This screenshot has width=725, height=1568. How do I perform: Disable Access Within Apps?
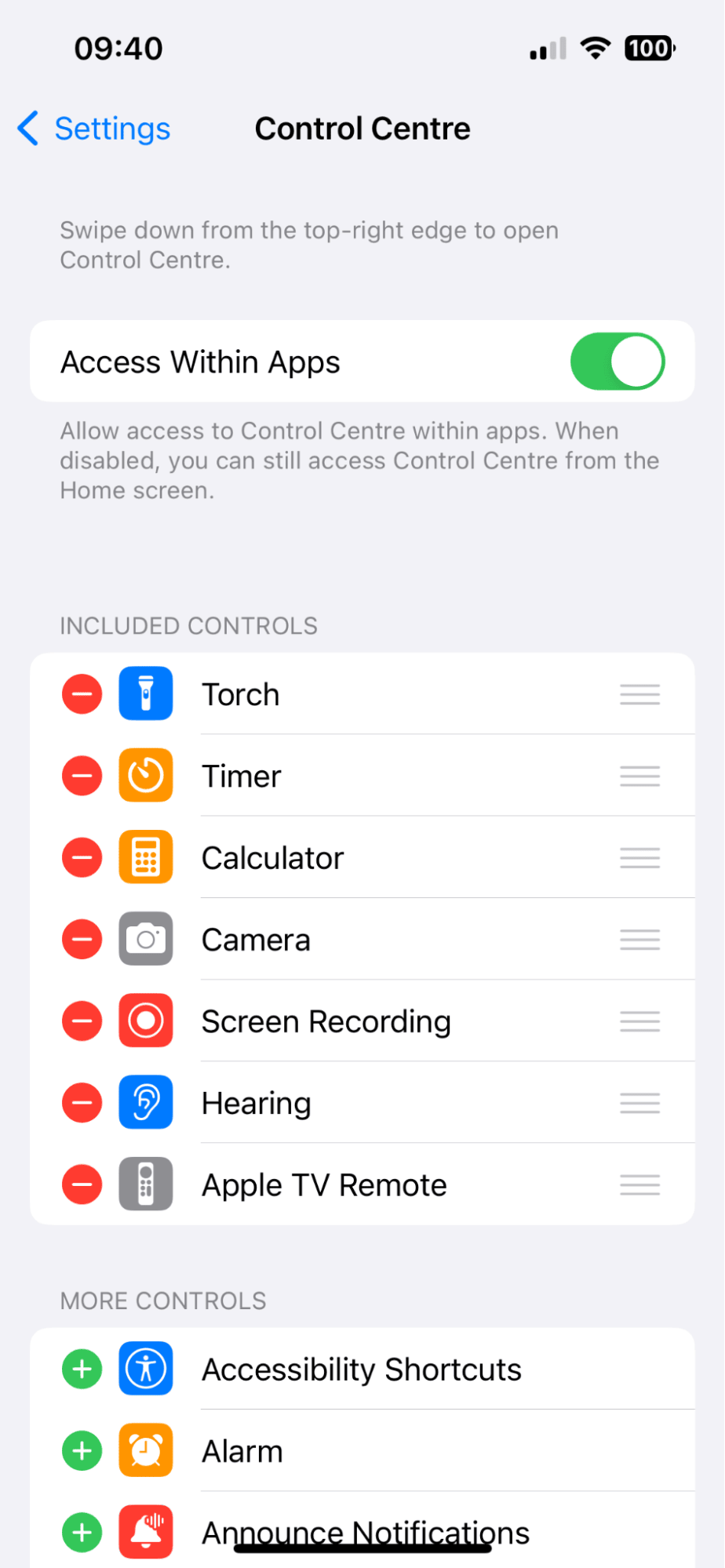[x=618, y=361]
